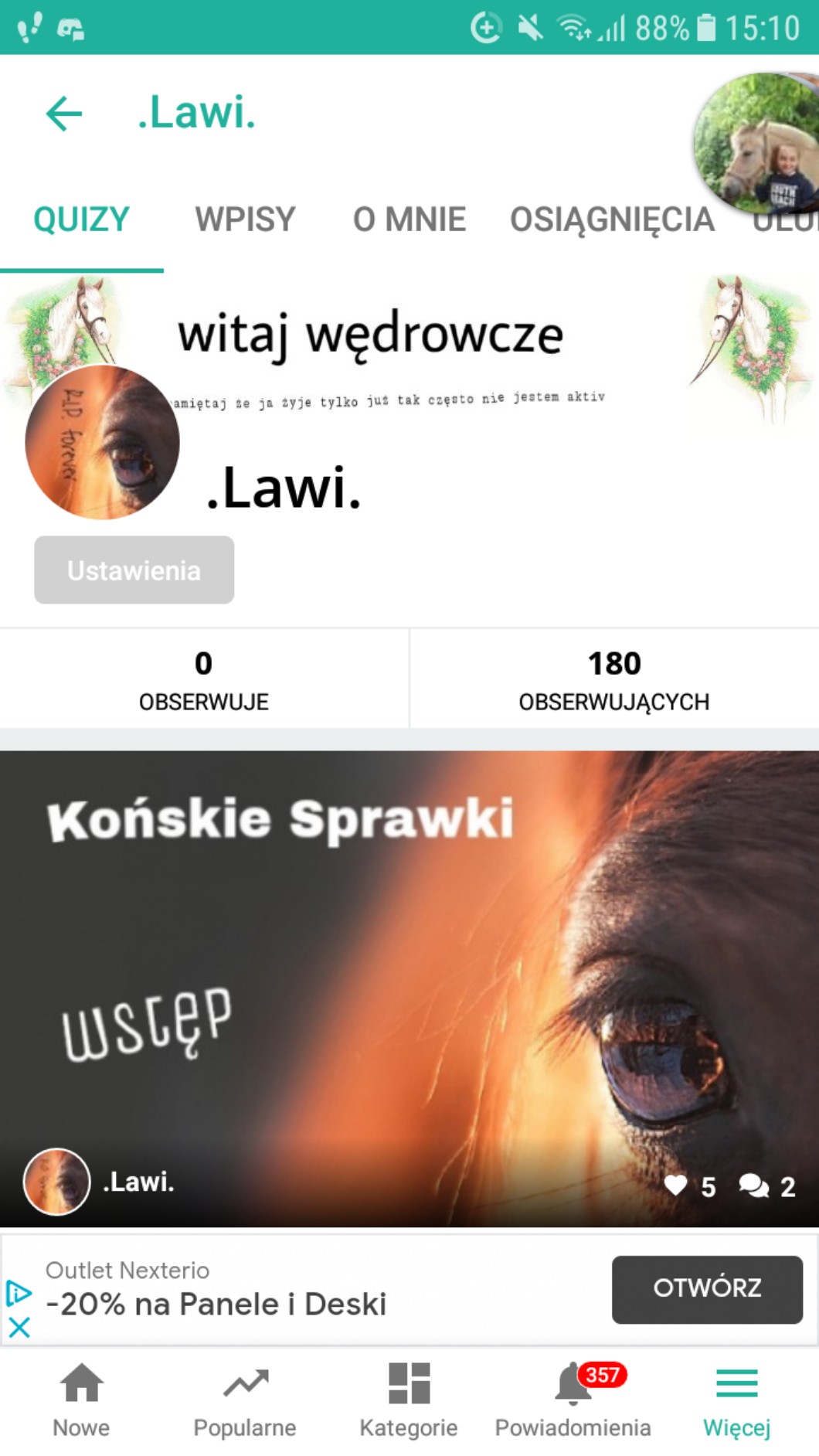The height and width of the screenshot is (1456, 819).
Task: Select the Osiągnięcia tab
Action: tap(611, 219)
